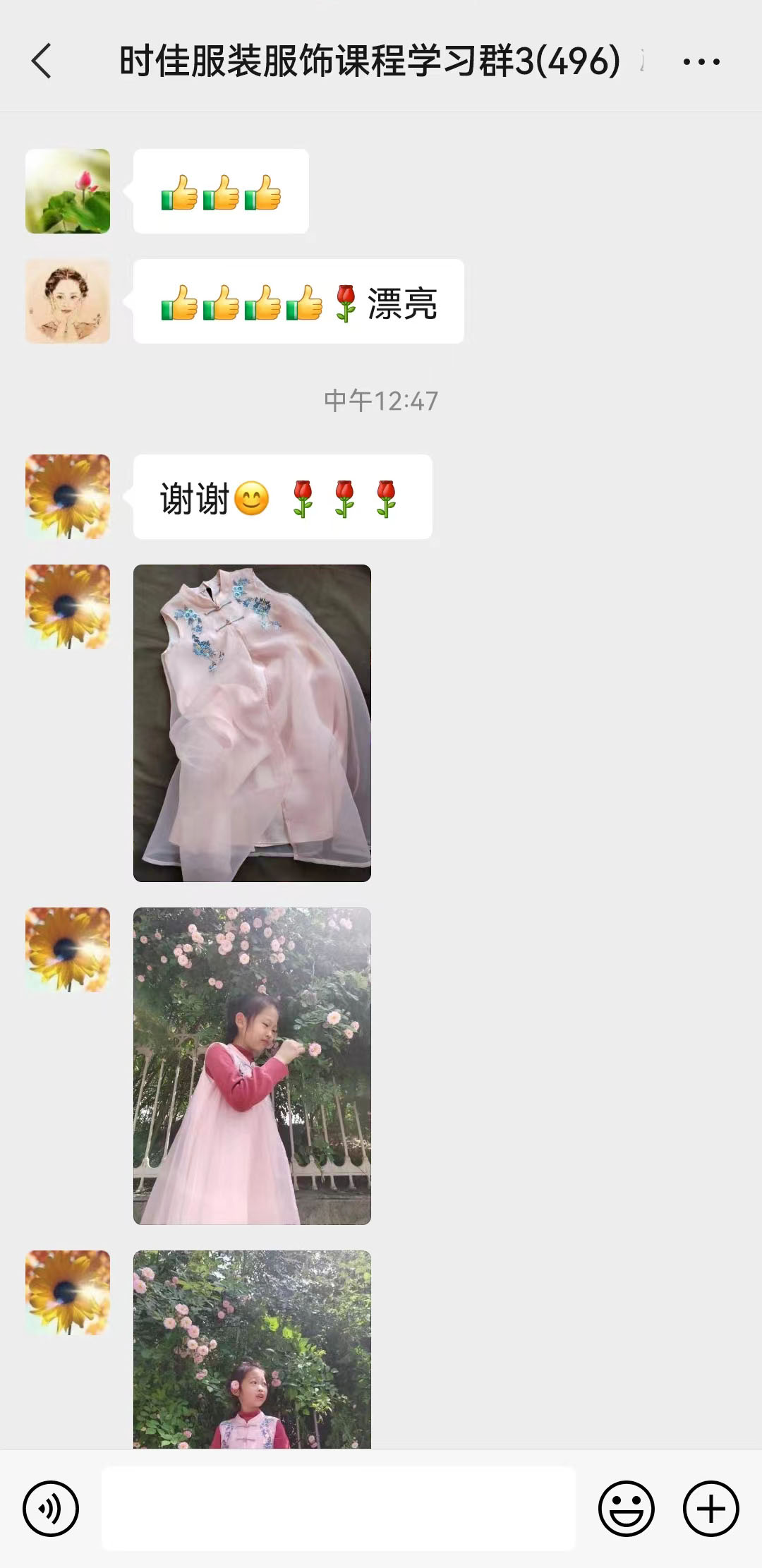Open the partly visible bottom photo

click(x=252, y=1348)
